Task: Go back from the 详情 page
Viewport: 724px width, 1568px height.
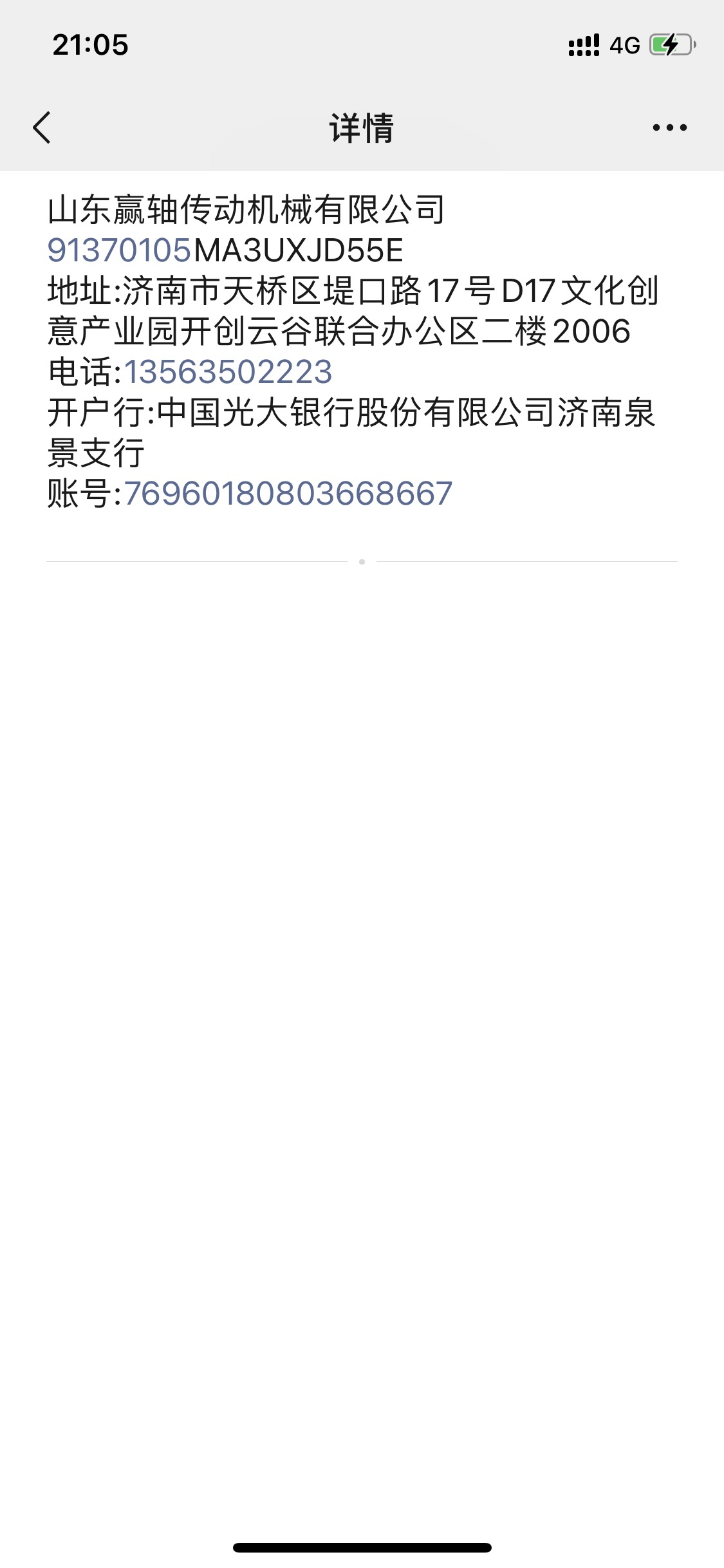Action: click(42, 127)
